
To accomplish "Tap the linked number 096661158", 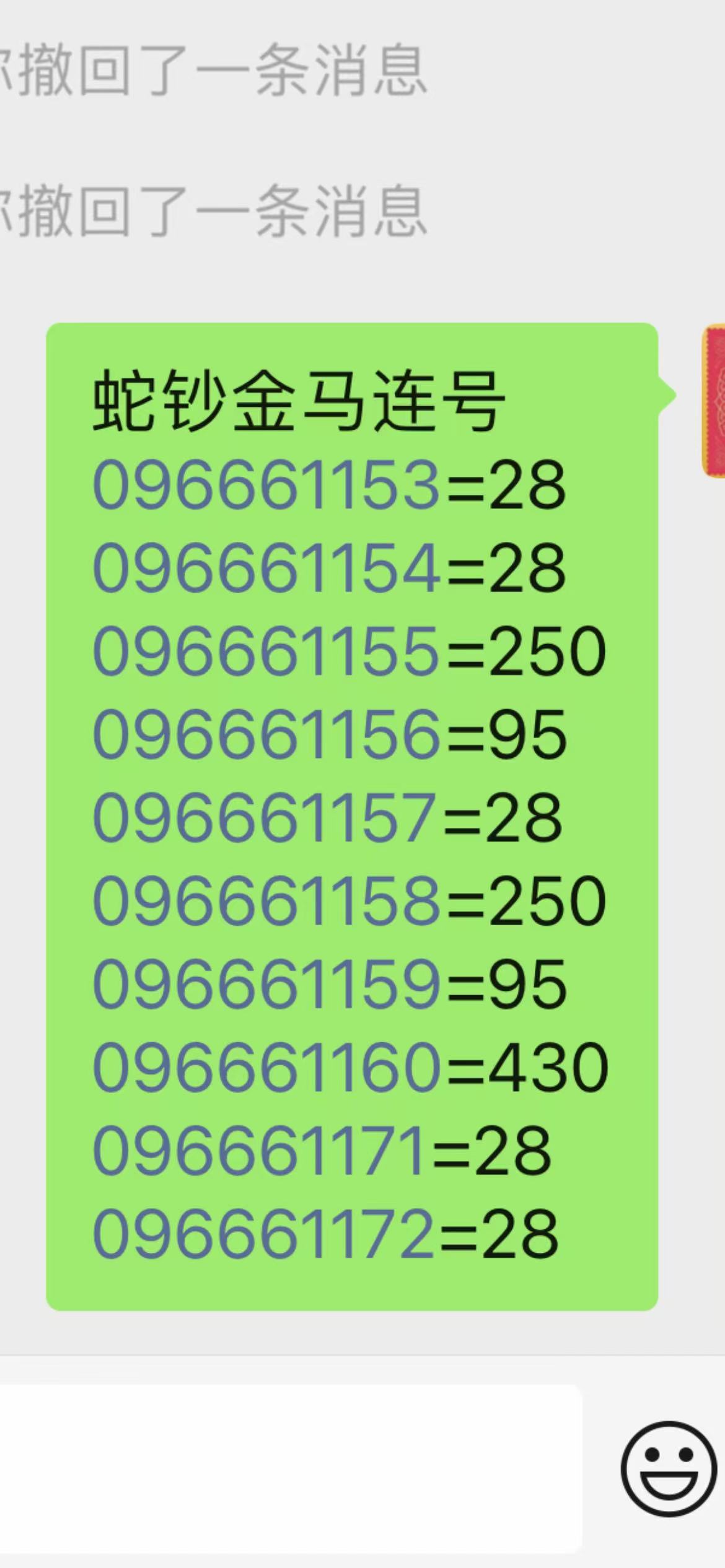I will [267, 900].
